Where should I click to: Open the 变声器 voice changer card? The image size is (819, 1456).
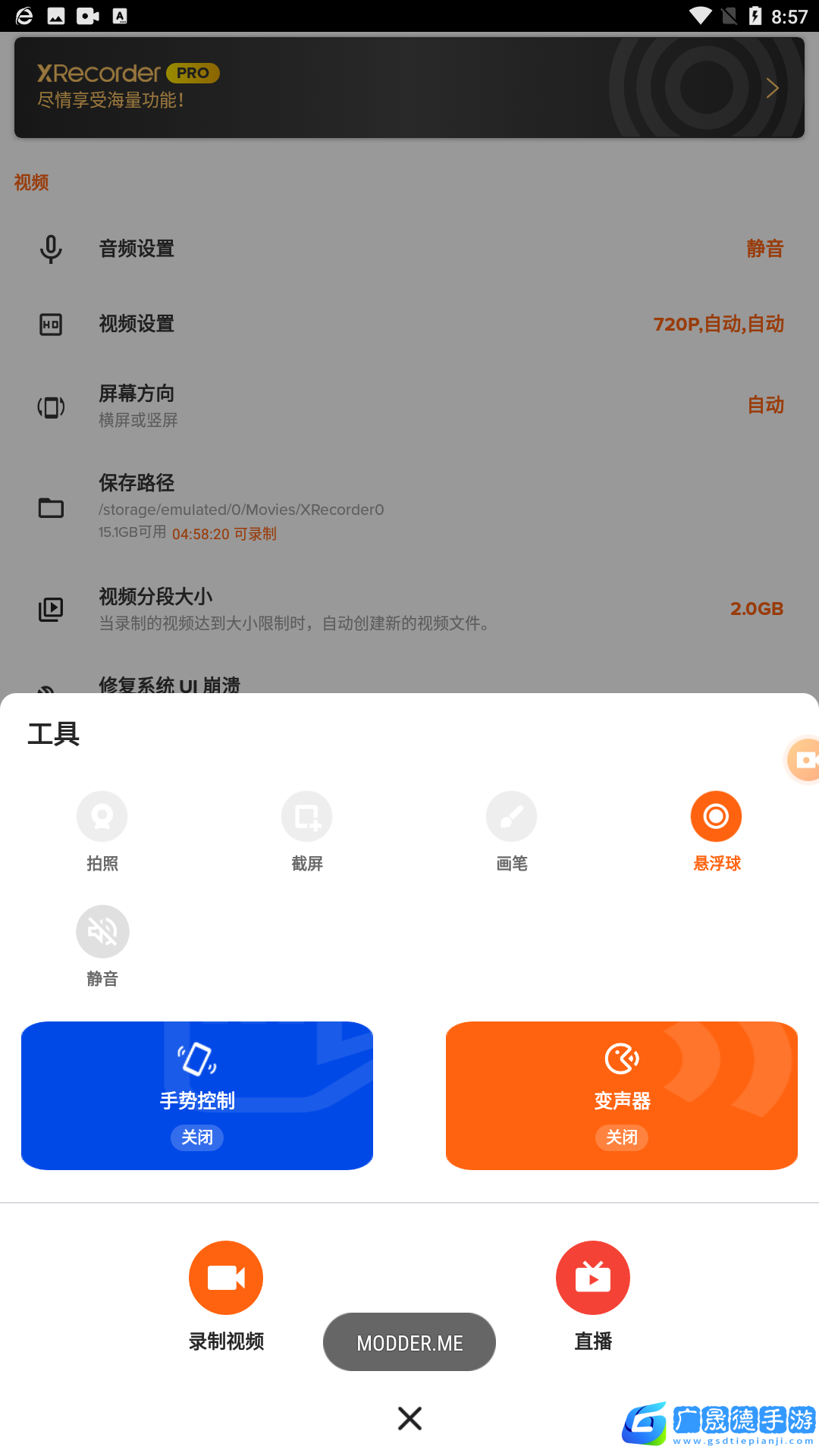(x=622, y=1095)
